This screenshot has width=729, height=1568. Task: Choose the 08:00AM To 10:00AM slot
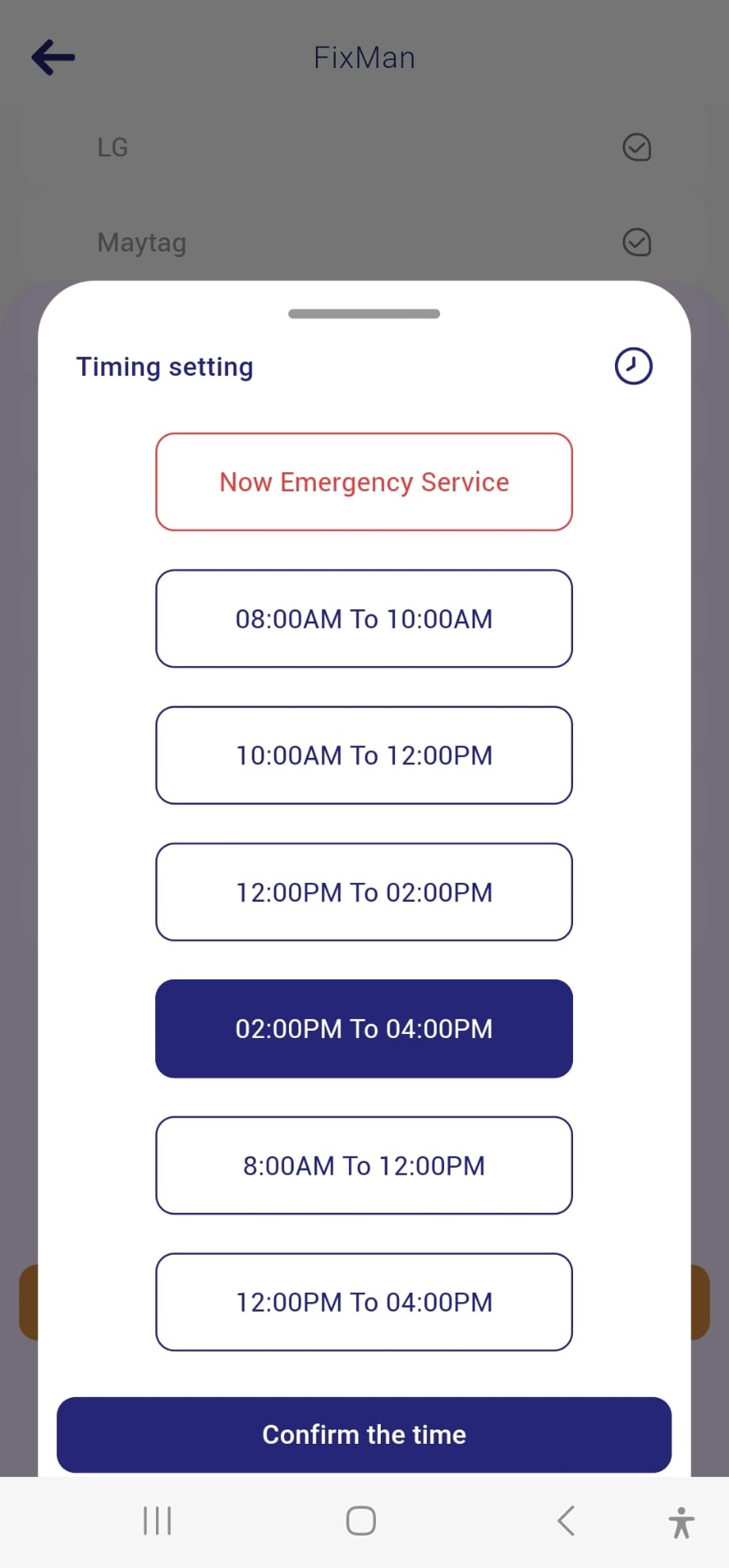(364, 619)
